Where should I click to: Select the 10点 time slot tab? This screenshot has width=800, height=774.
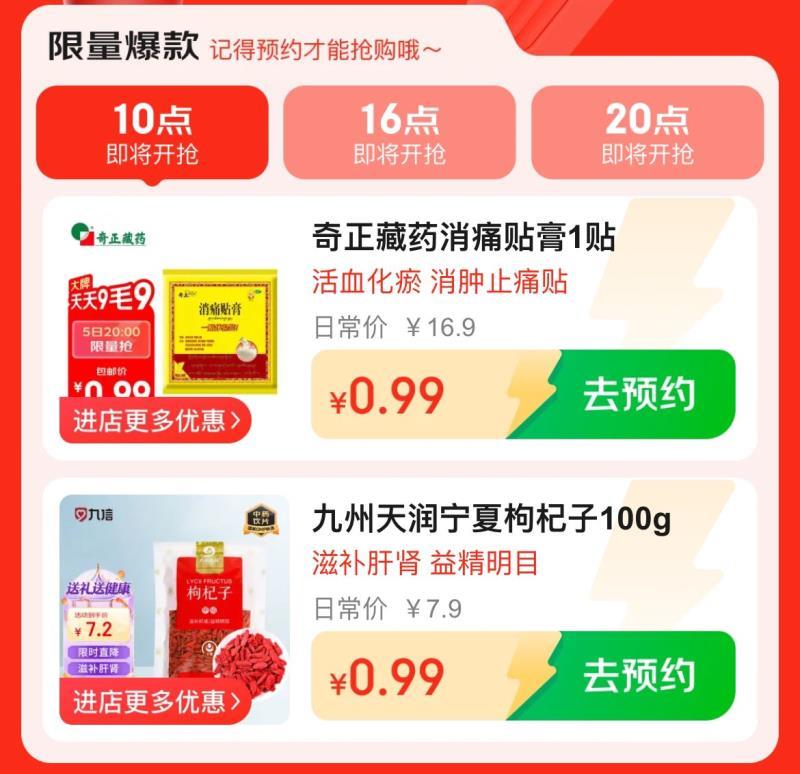(x=152, y=133)
